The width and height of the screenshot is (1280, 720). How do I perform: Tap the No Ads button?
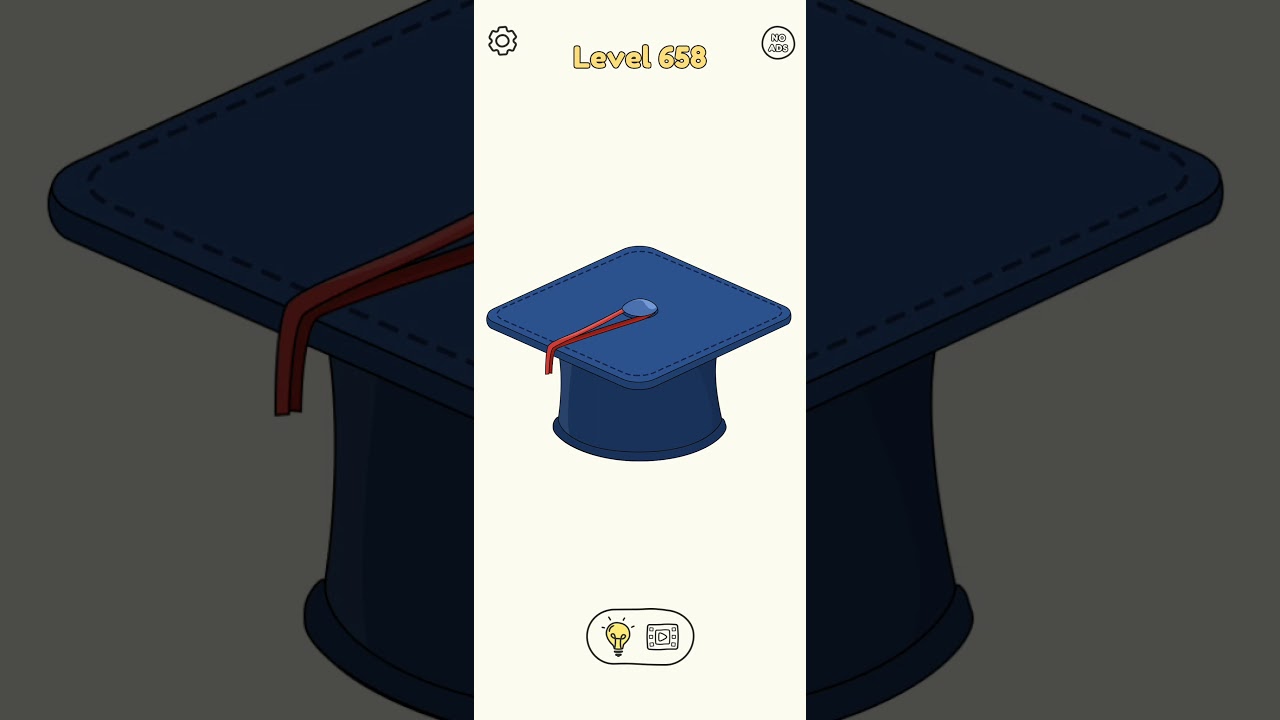coord(778,43)
